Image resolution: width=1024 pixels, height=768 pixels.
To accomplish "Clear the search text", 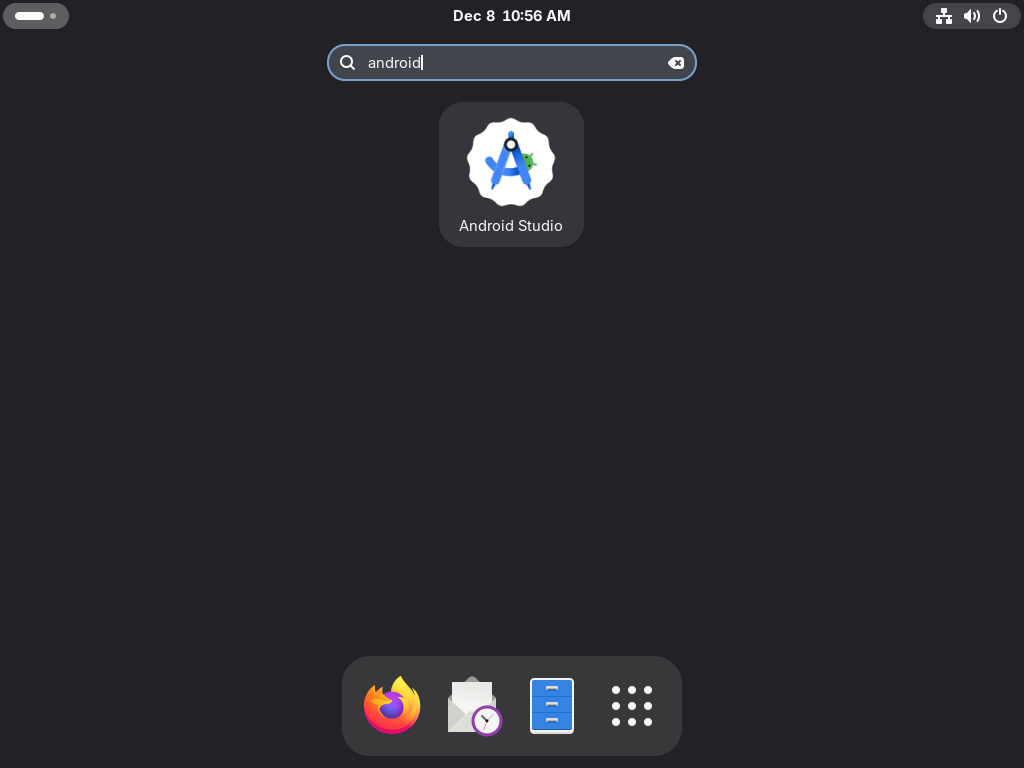I will coord(676,63).
